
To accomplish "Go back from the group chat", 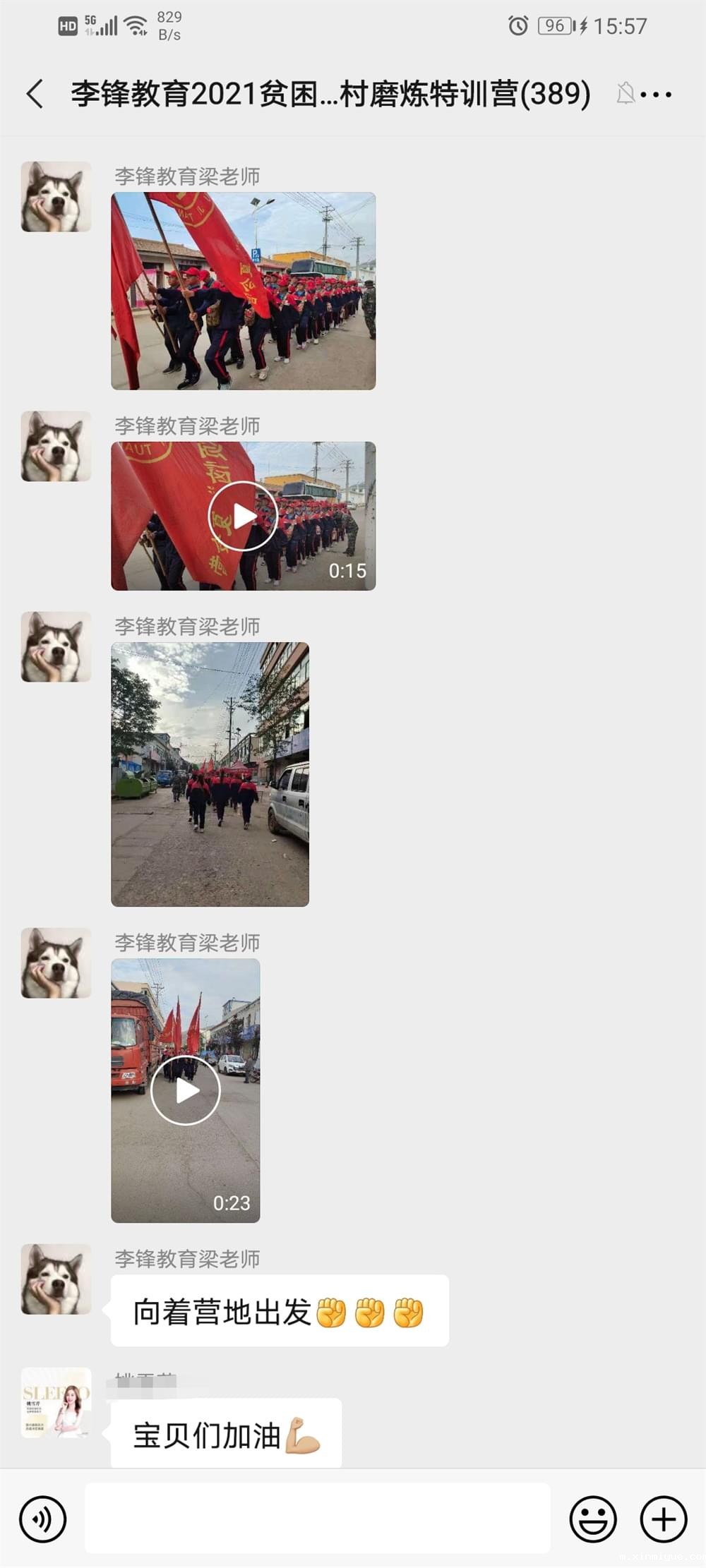I will (x=35, y=94).
